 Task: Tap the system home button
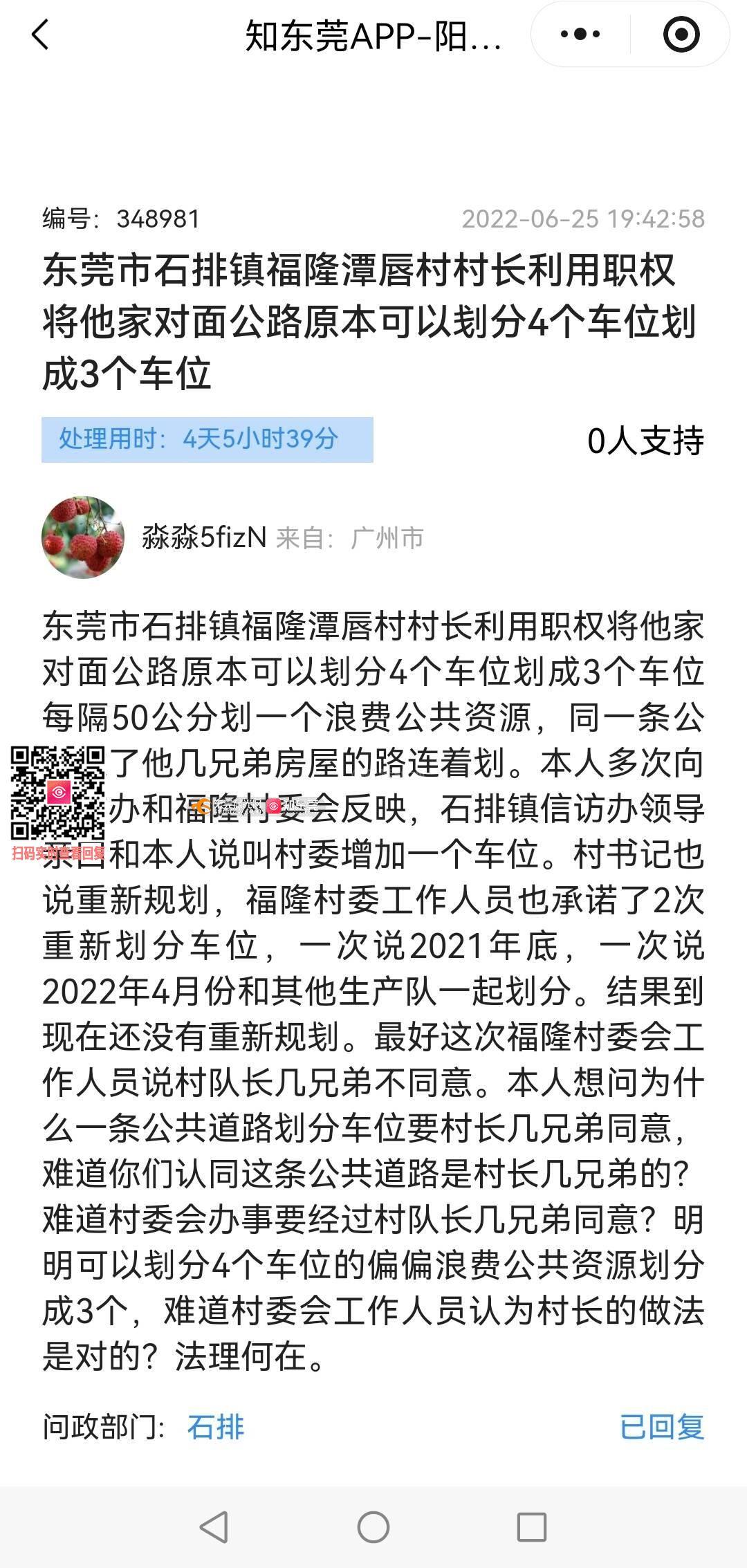[x=373, y=1527]
